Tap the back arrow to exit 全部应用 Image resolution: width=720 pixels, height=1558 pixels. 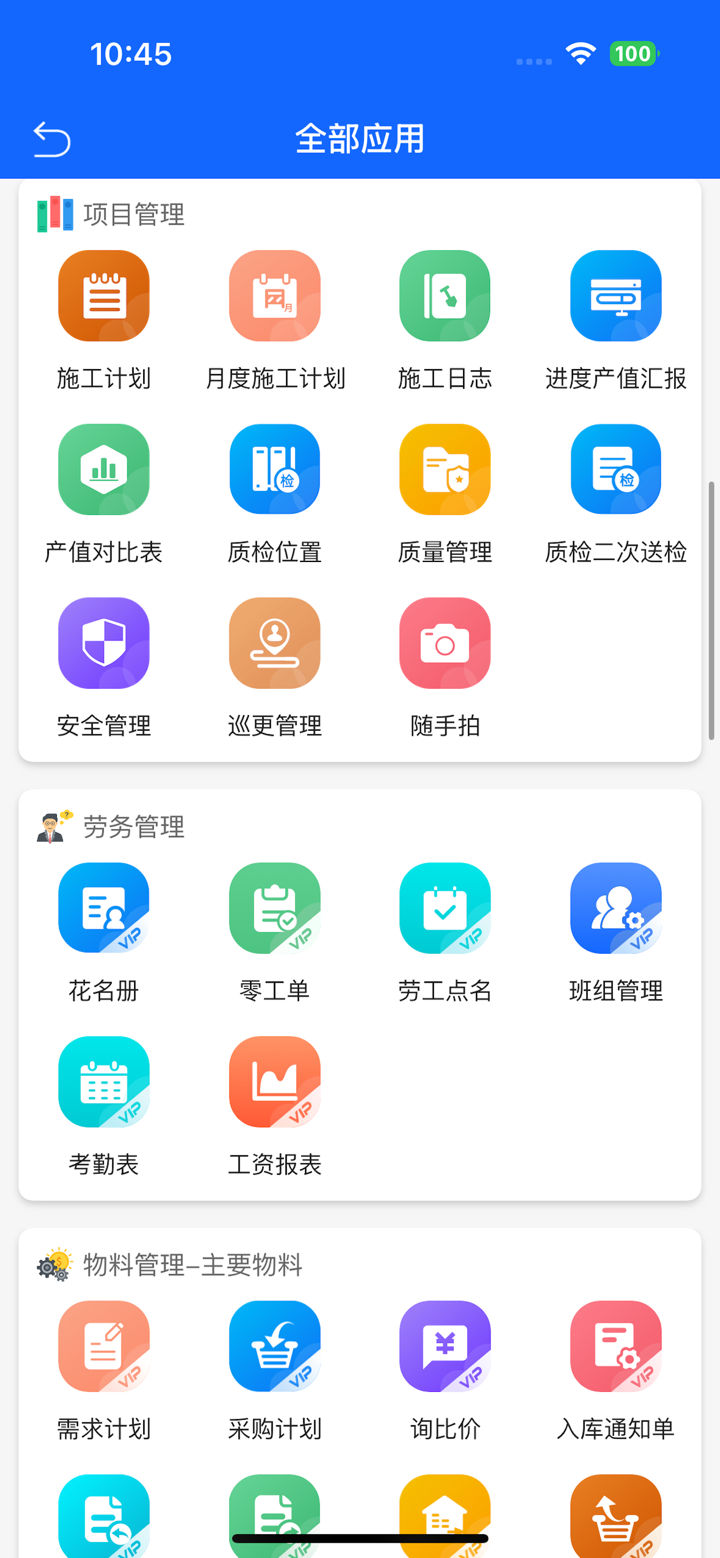click(52, 138)
